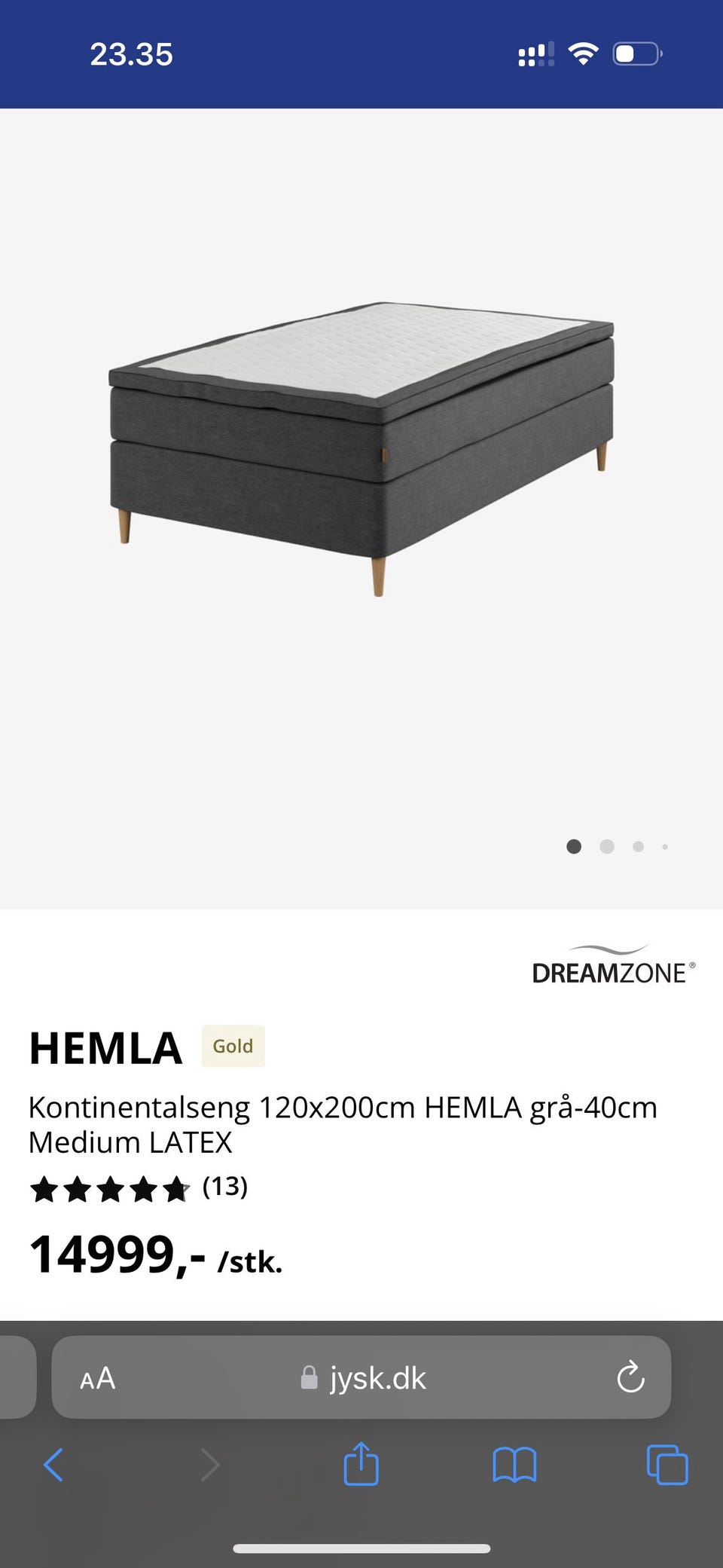Tap the battery indicator

pos(636,53)
